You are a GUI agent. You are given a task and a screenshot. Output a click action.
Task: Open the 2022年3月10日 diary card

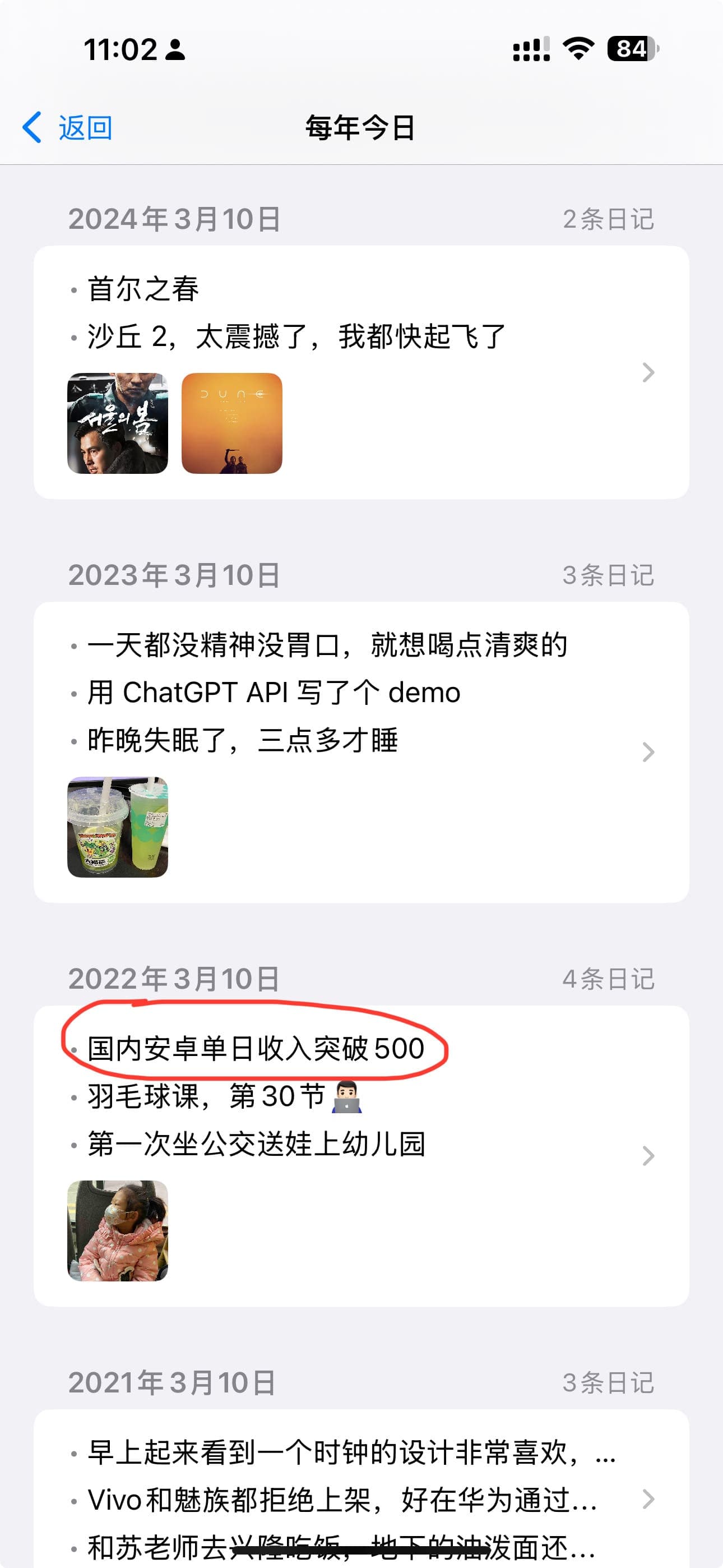647,1155
